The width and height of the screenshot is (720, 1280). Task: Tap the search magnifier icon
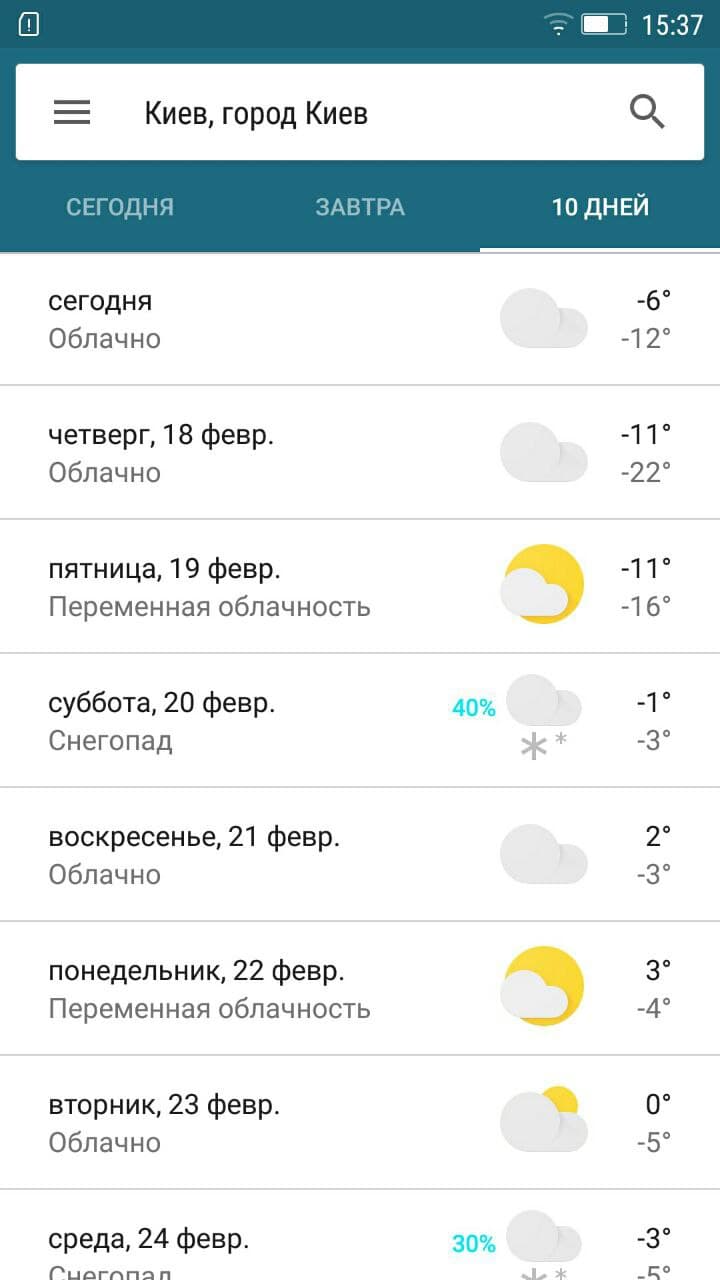(x=647, y=113)
